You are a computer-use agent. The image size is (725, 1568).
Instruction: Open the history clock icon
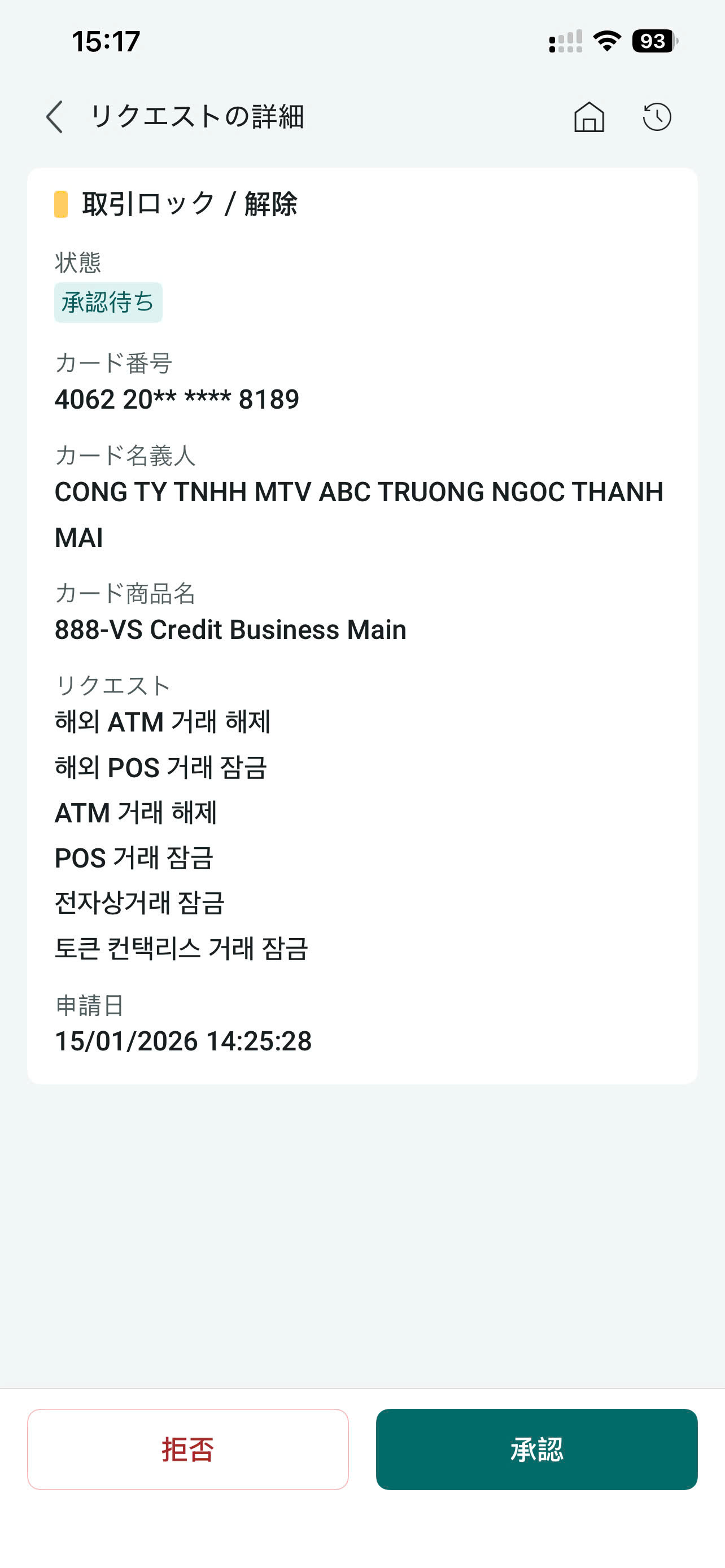(657, 117)
